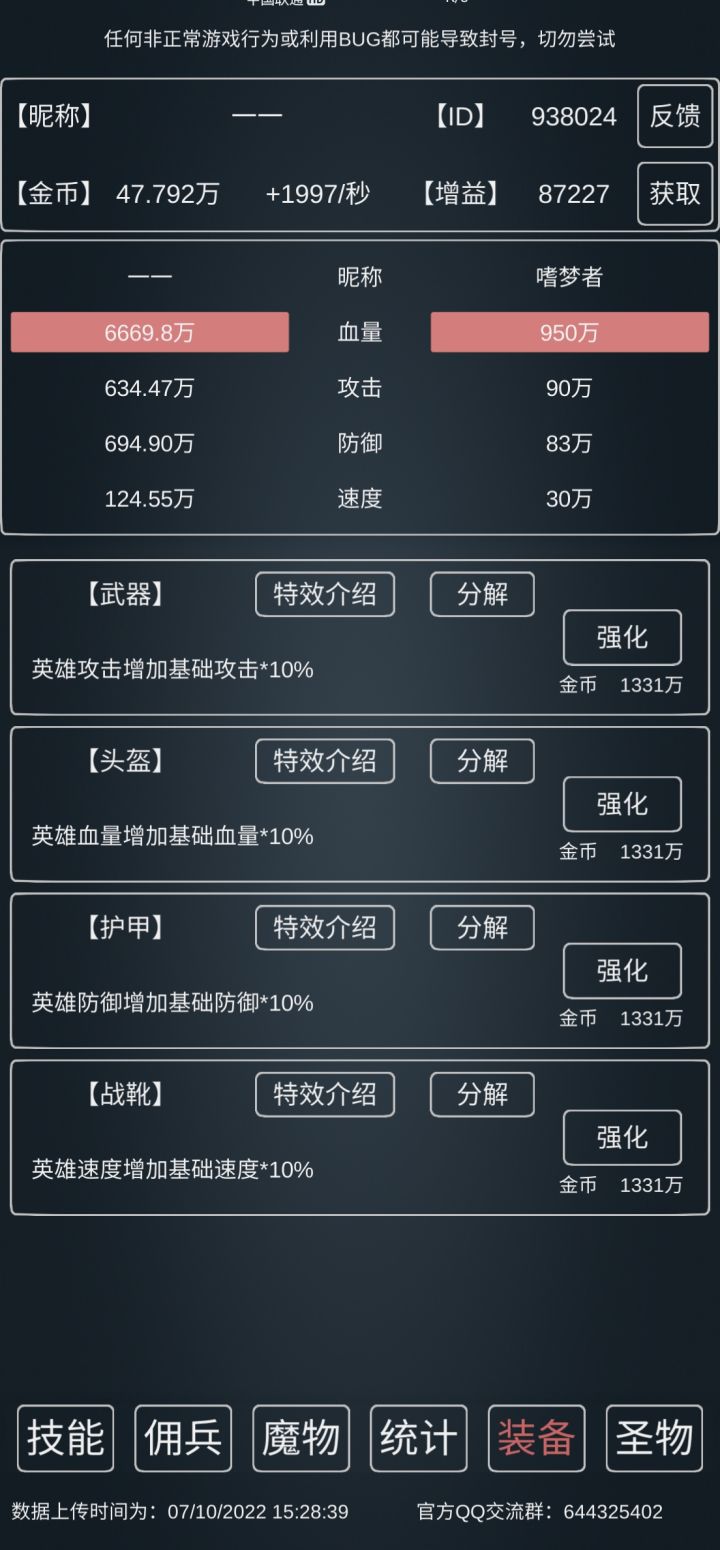
Task: Dismantle the Weapon via 分解
Action: (481, 594)
